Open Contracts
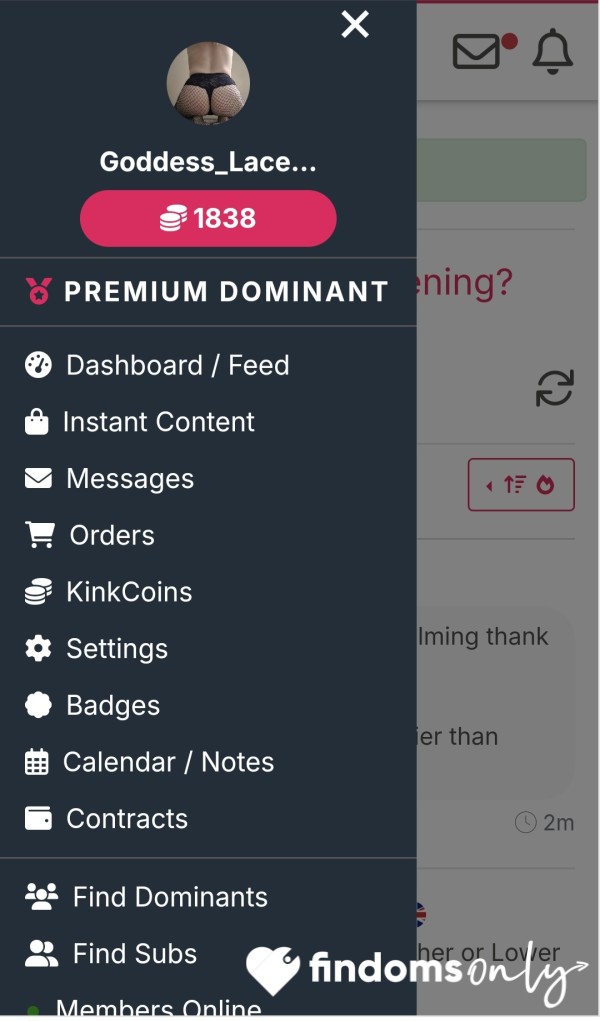The height and width of the screenshot is (1021, 600). click(106, 818)
